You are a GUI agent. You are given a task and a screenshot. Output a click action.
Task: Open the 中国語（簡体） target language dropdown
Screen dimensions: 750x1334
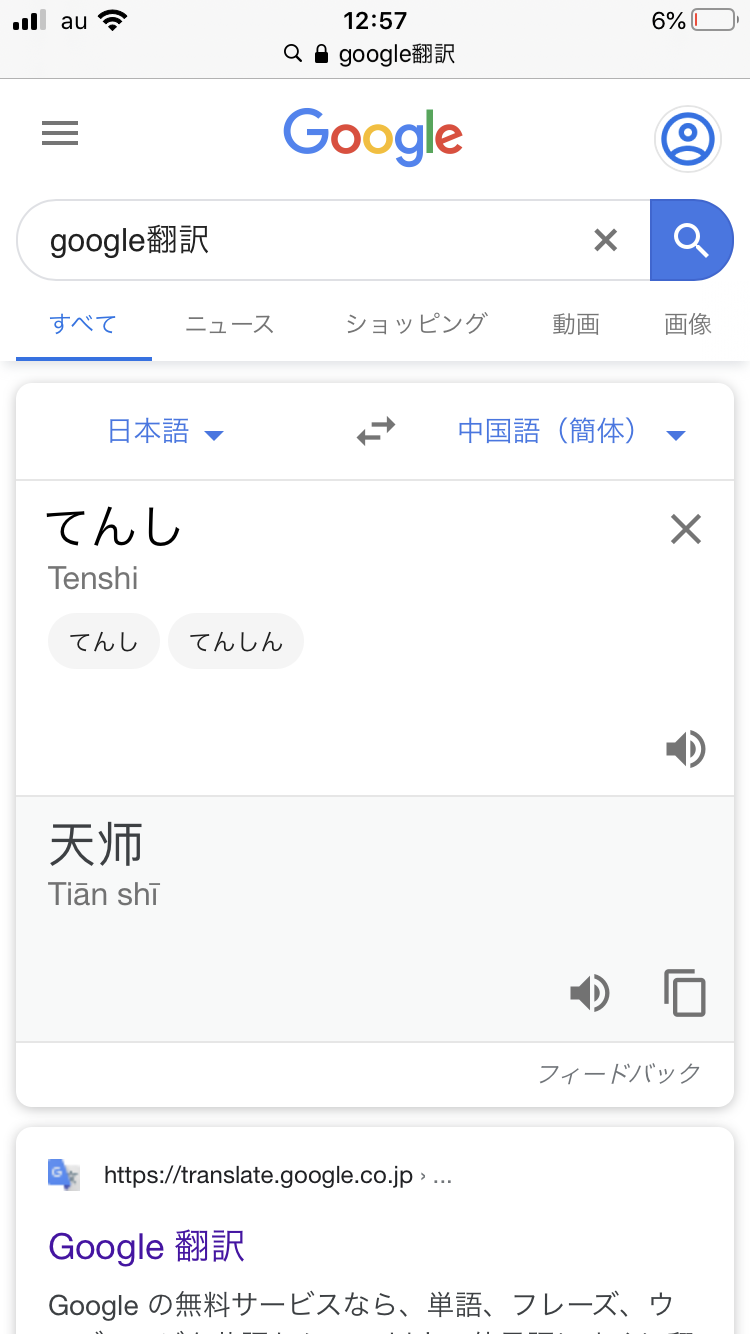(x=571, y=432)
